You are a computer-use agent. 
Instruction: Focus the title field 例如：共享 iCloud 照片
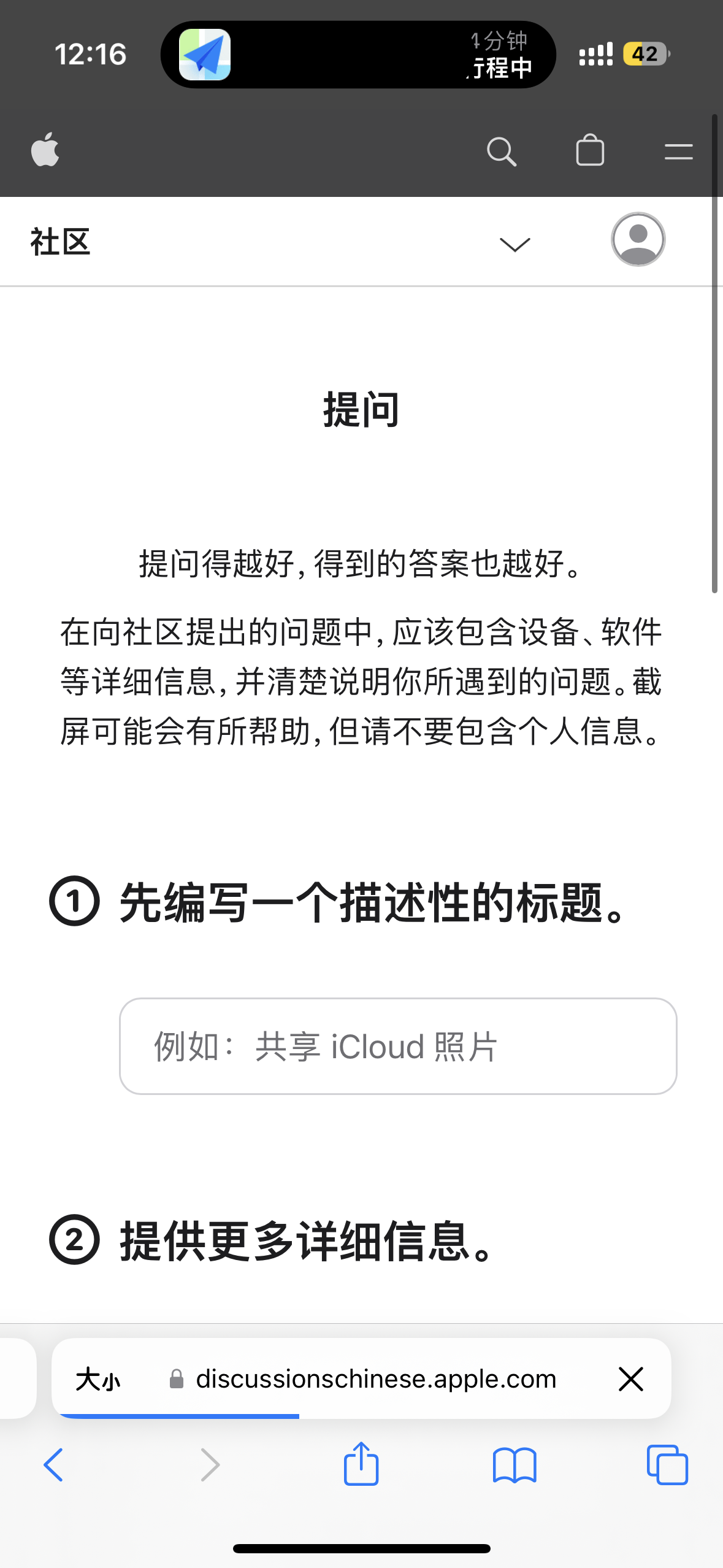coord(398,1046)
